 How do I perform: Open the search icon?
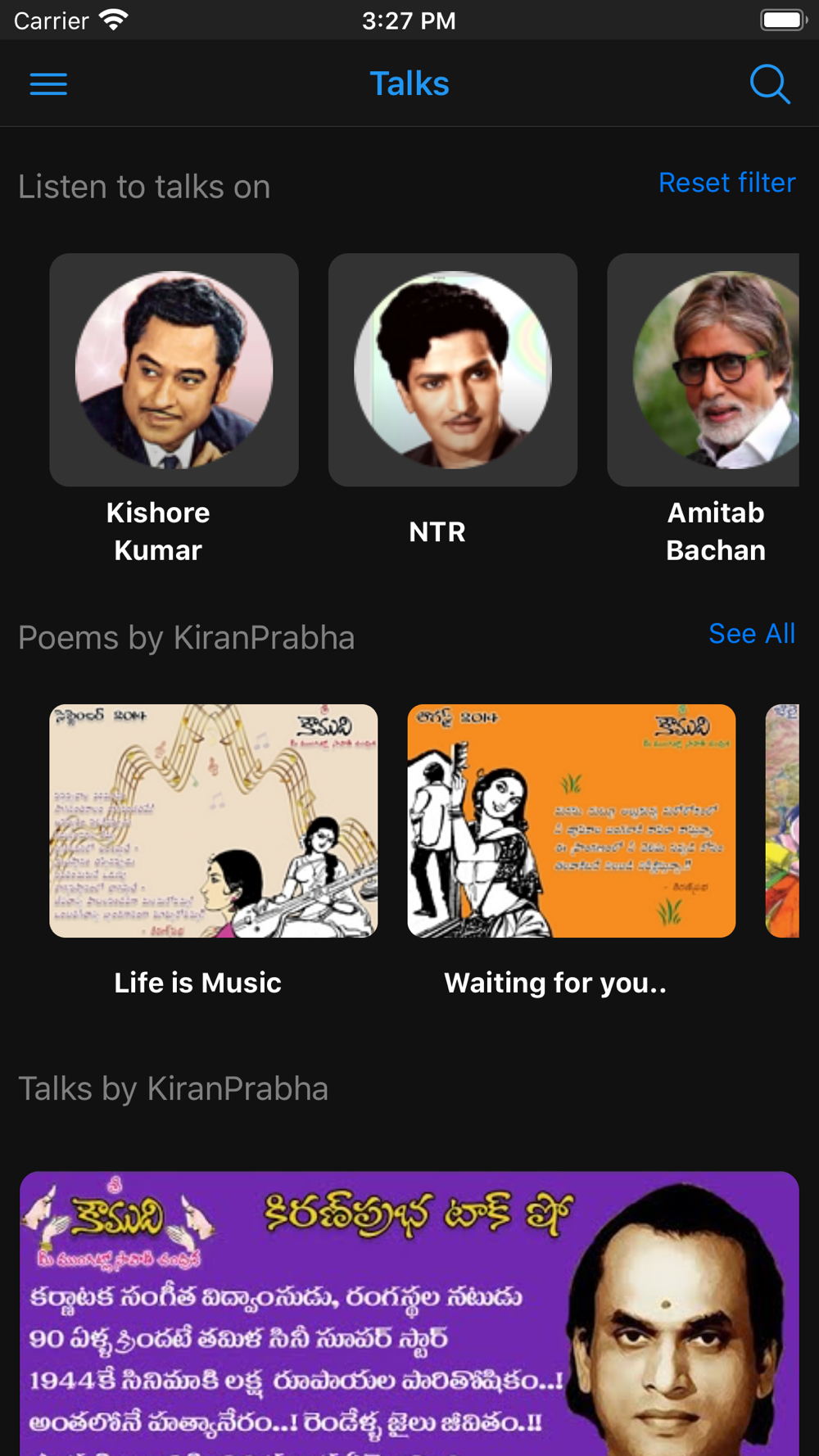coord(769,84)
